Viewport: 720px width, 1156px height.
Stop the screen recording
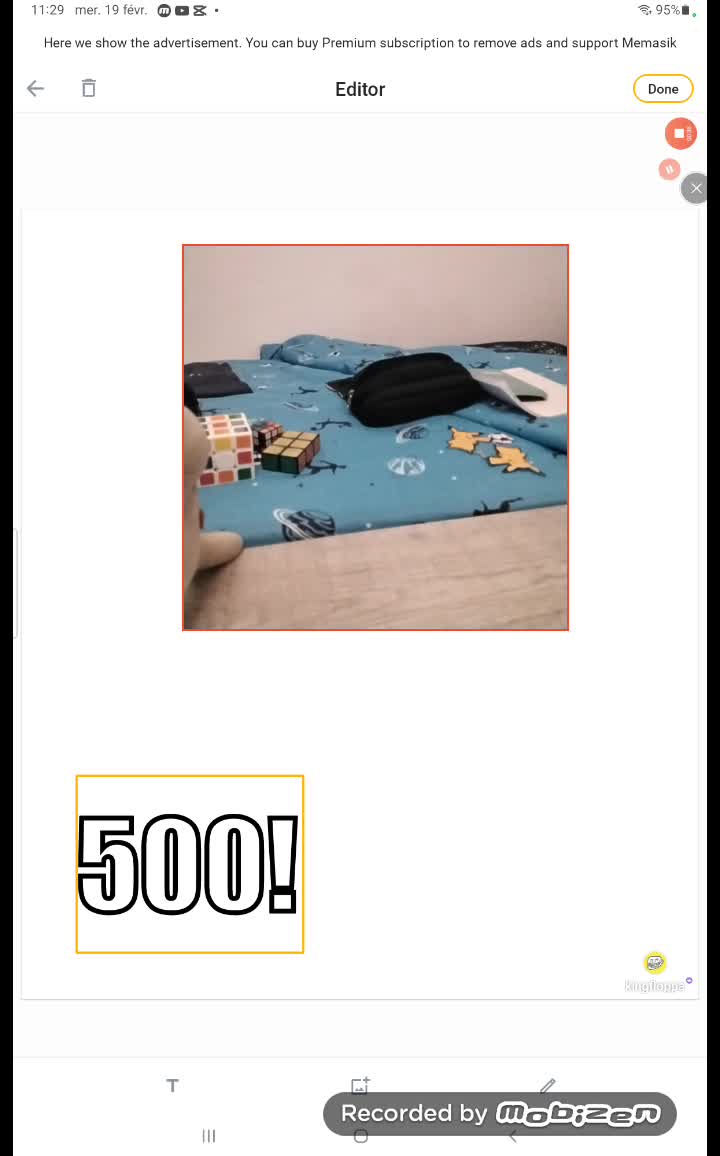(x=680, y=133)
